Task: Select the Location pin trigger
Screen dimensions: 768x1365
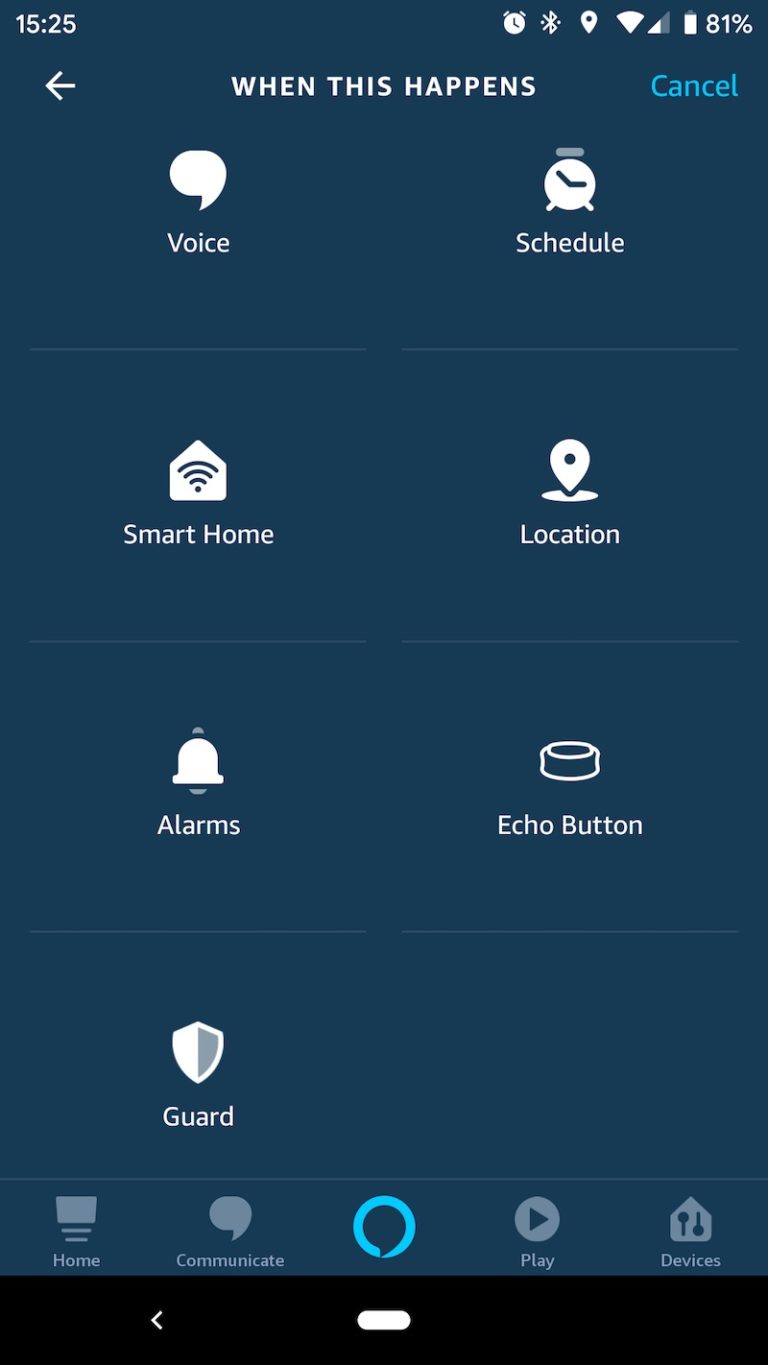Action: (570, 468)
